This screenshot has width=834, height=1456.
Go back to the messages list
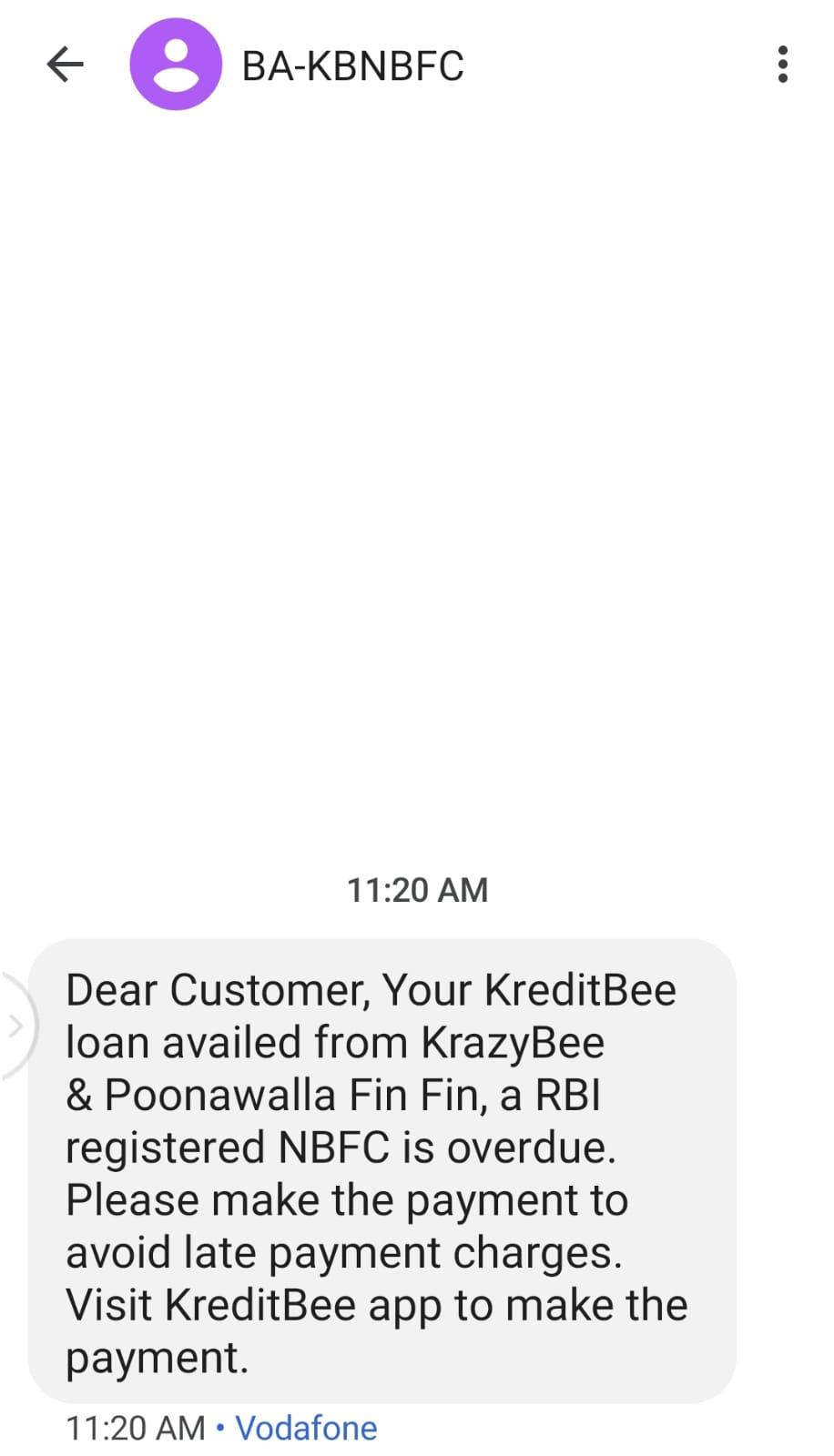(x=65, y=65)
